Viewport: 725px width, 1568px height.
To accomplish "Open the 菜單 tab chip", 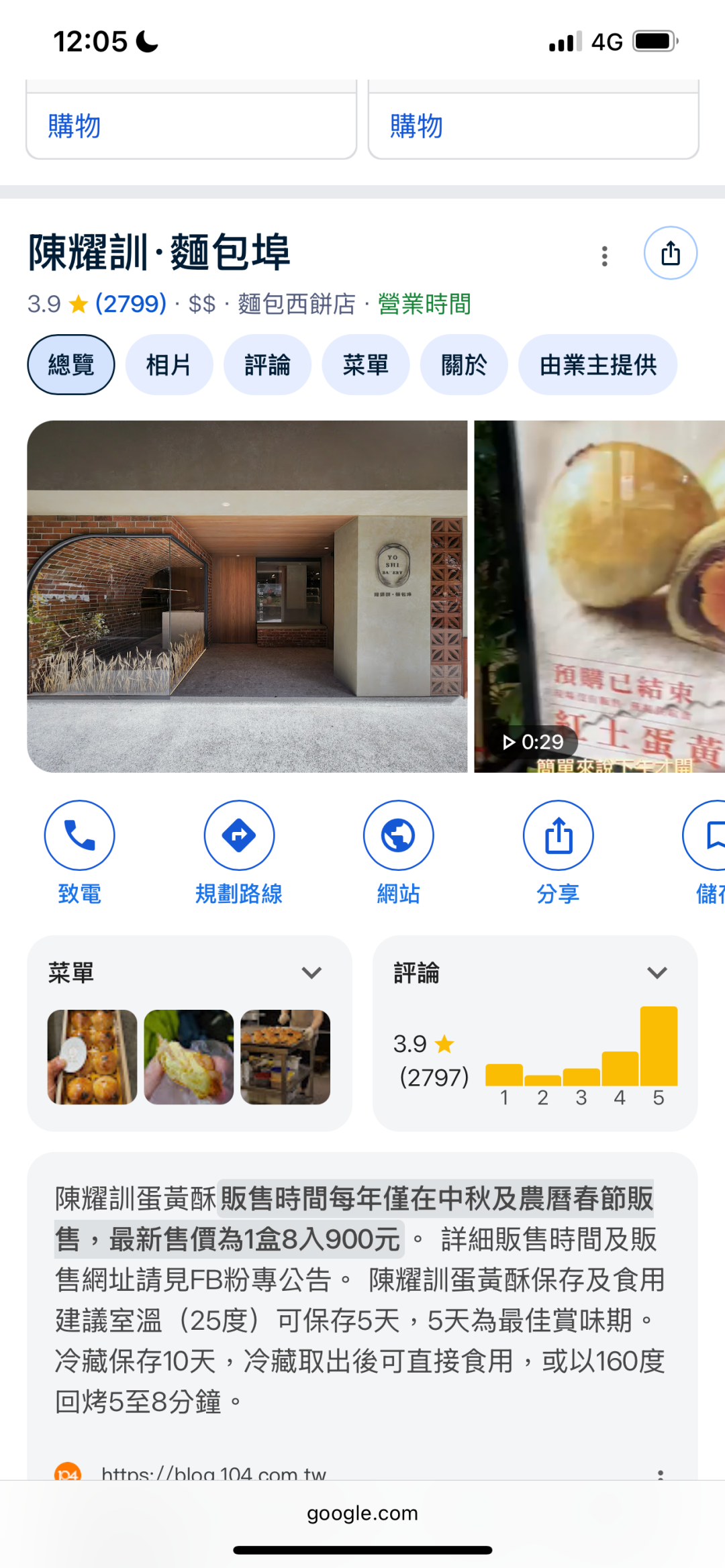I will 366,365.
